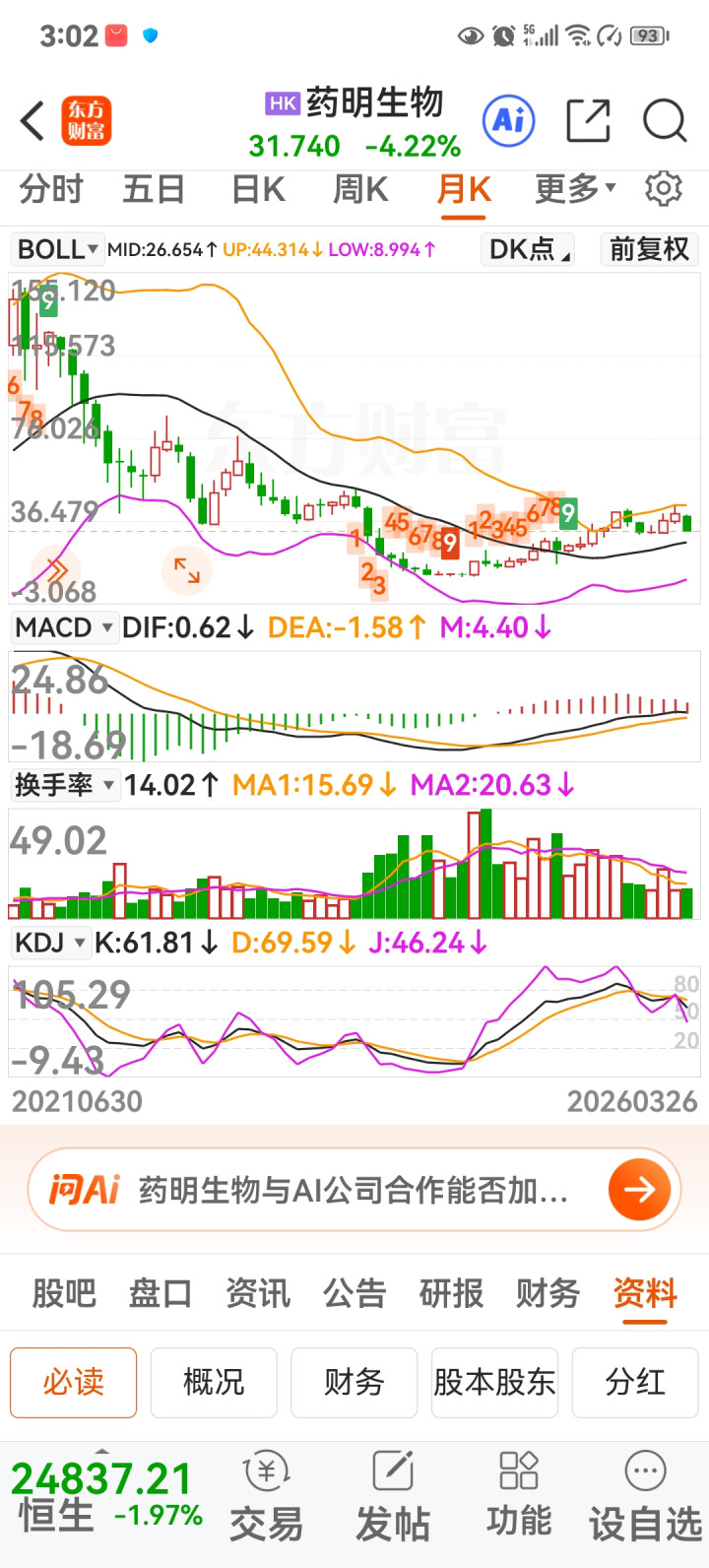Go back using the top-left arrow
Viewport: 709px width, 1568px height.
[33, 122]
